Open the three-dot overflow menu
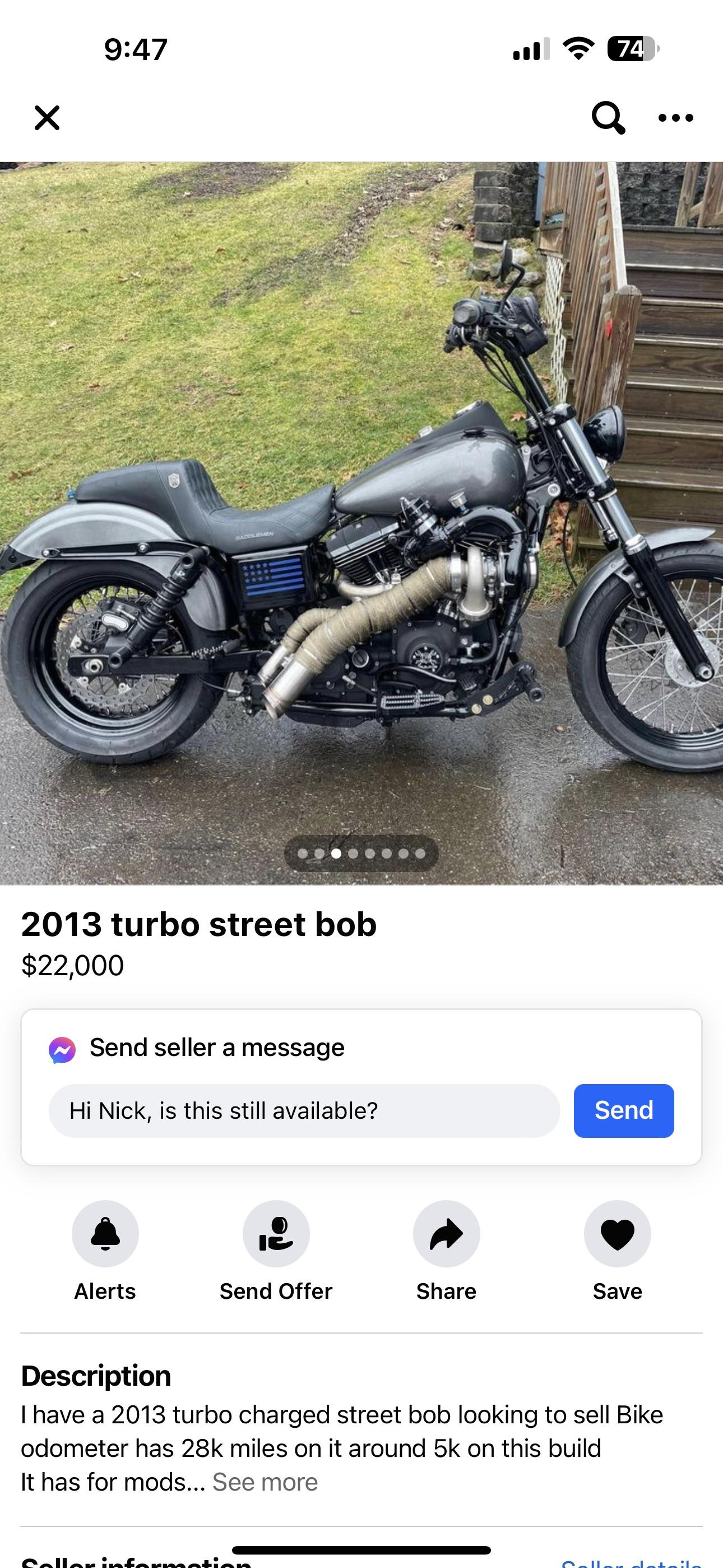723x1568 pixels. (675, 118)
